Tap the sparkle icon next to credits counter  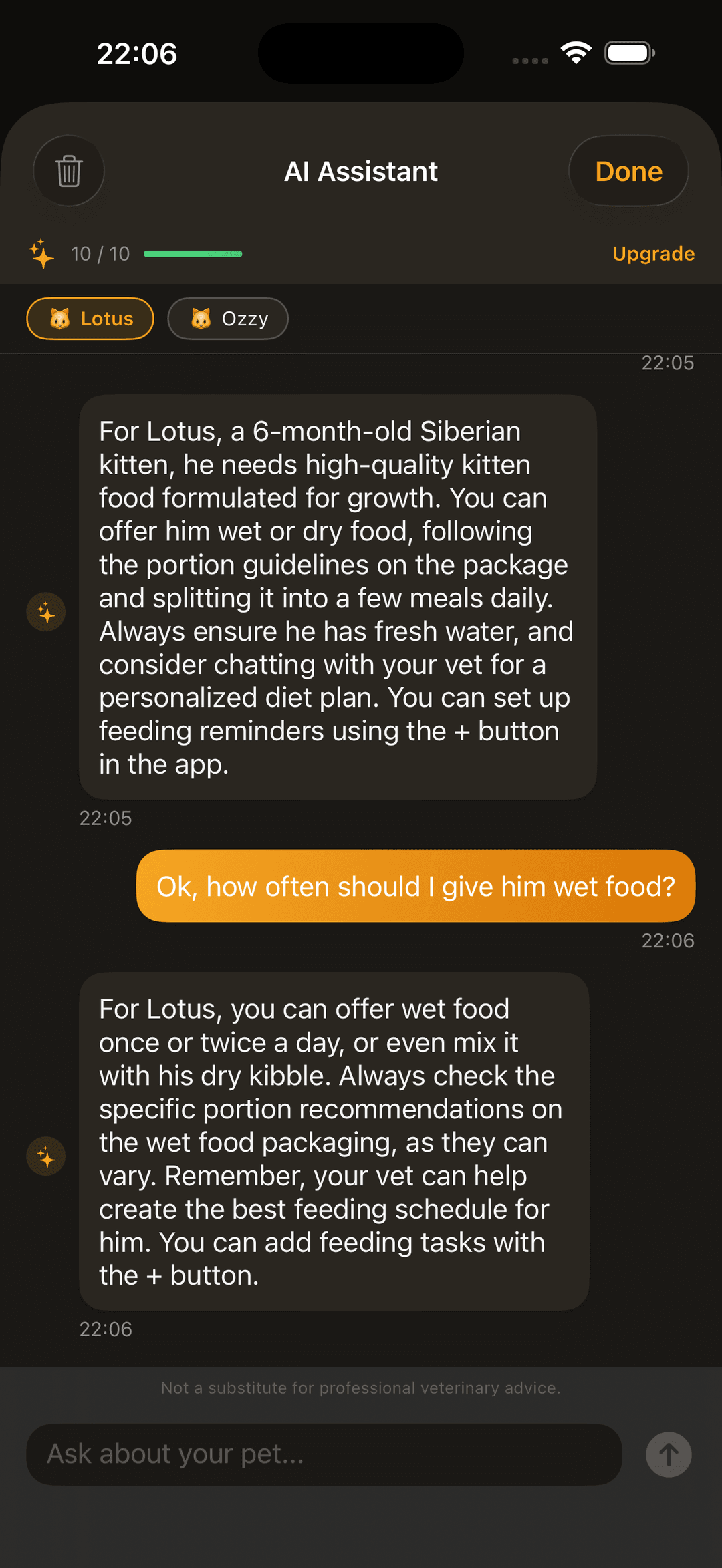pyautogui.click(x=41, y=253)
